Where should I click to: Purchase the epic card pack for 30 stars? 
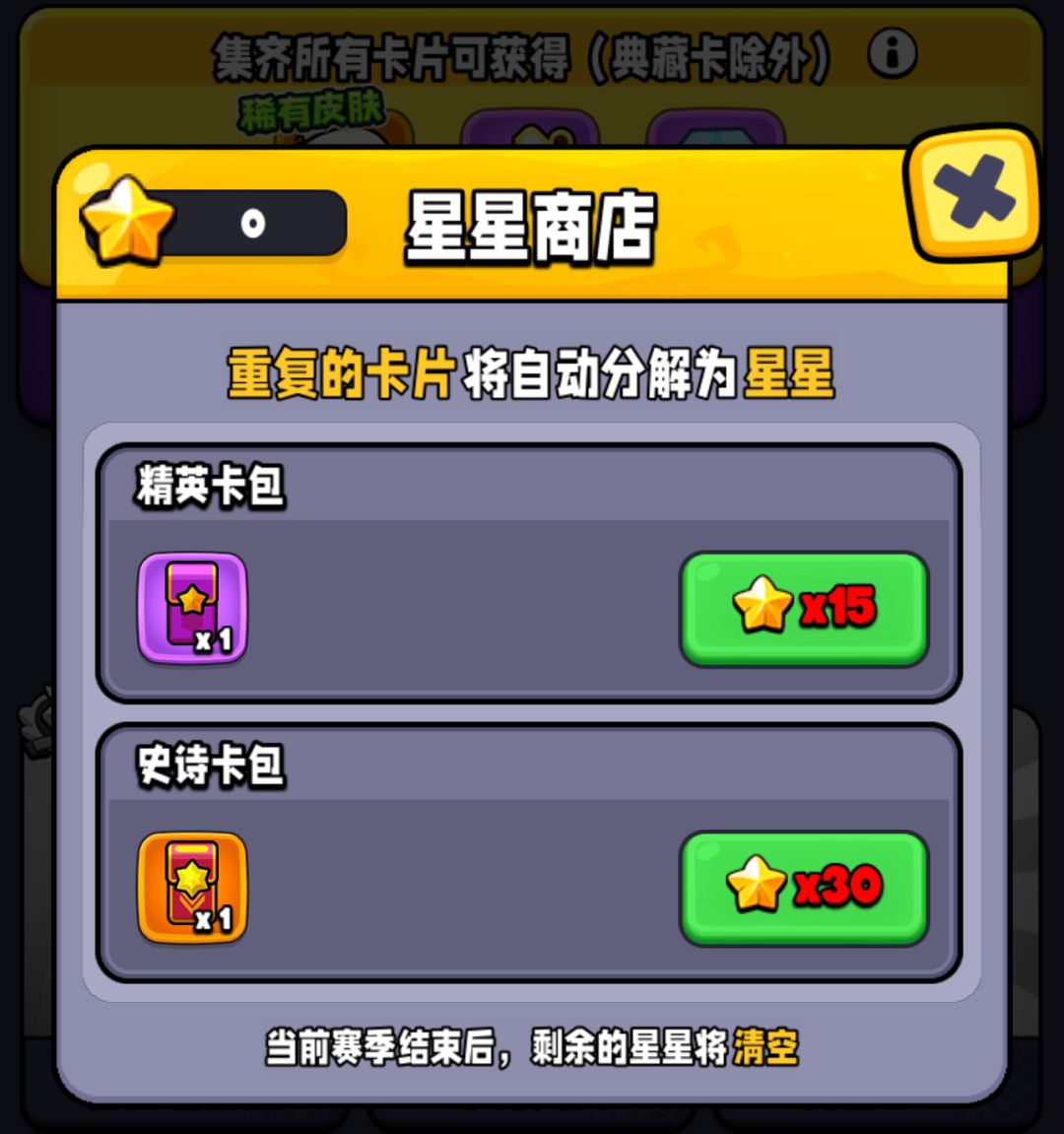(x=805, y=885)
